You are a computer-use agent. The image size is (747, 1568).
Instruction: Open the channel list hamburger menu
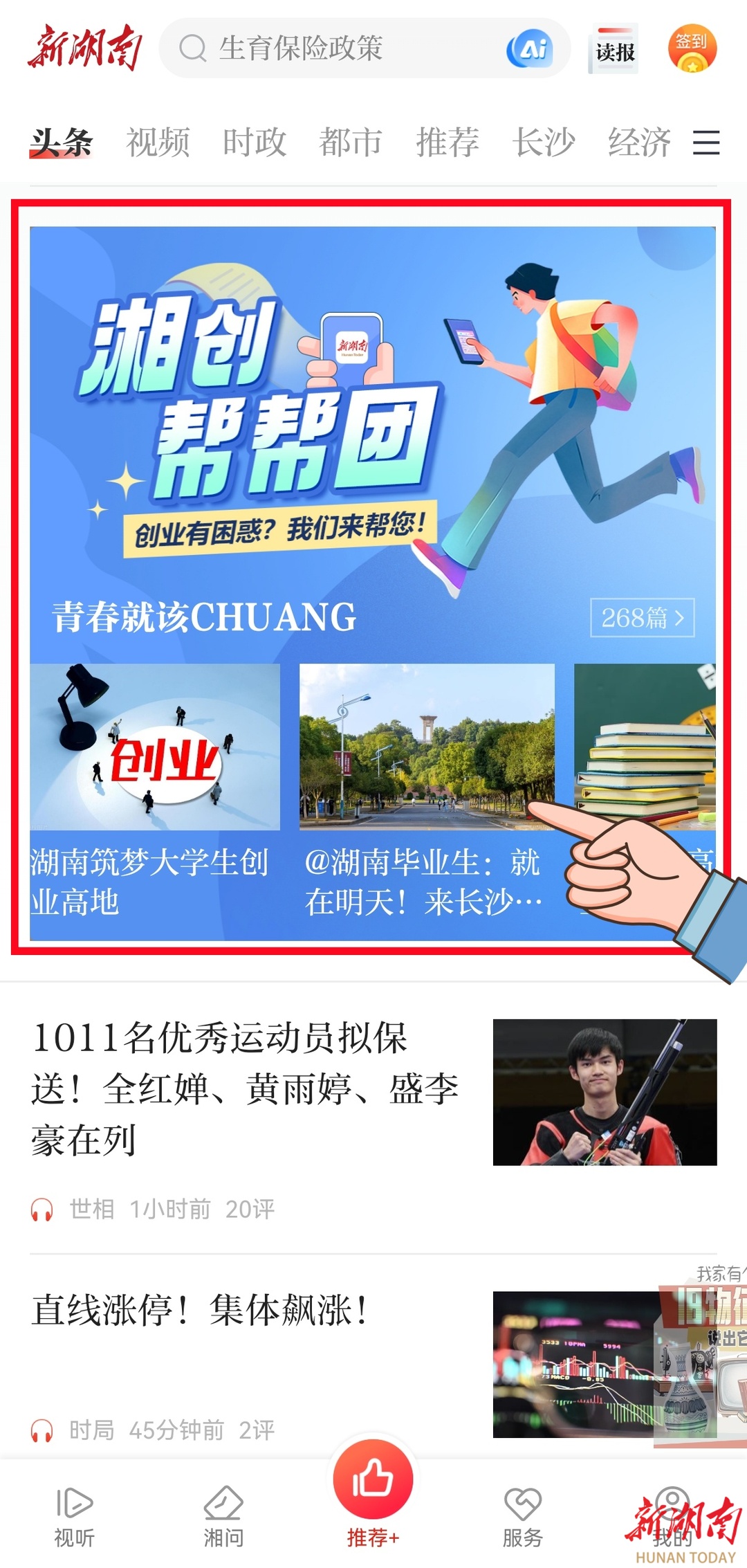pos(706,143)
